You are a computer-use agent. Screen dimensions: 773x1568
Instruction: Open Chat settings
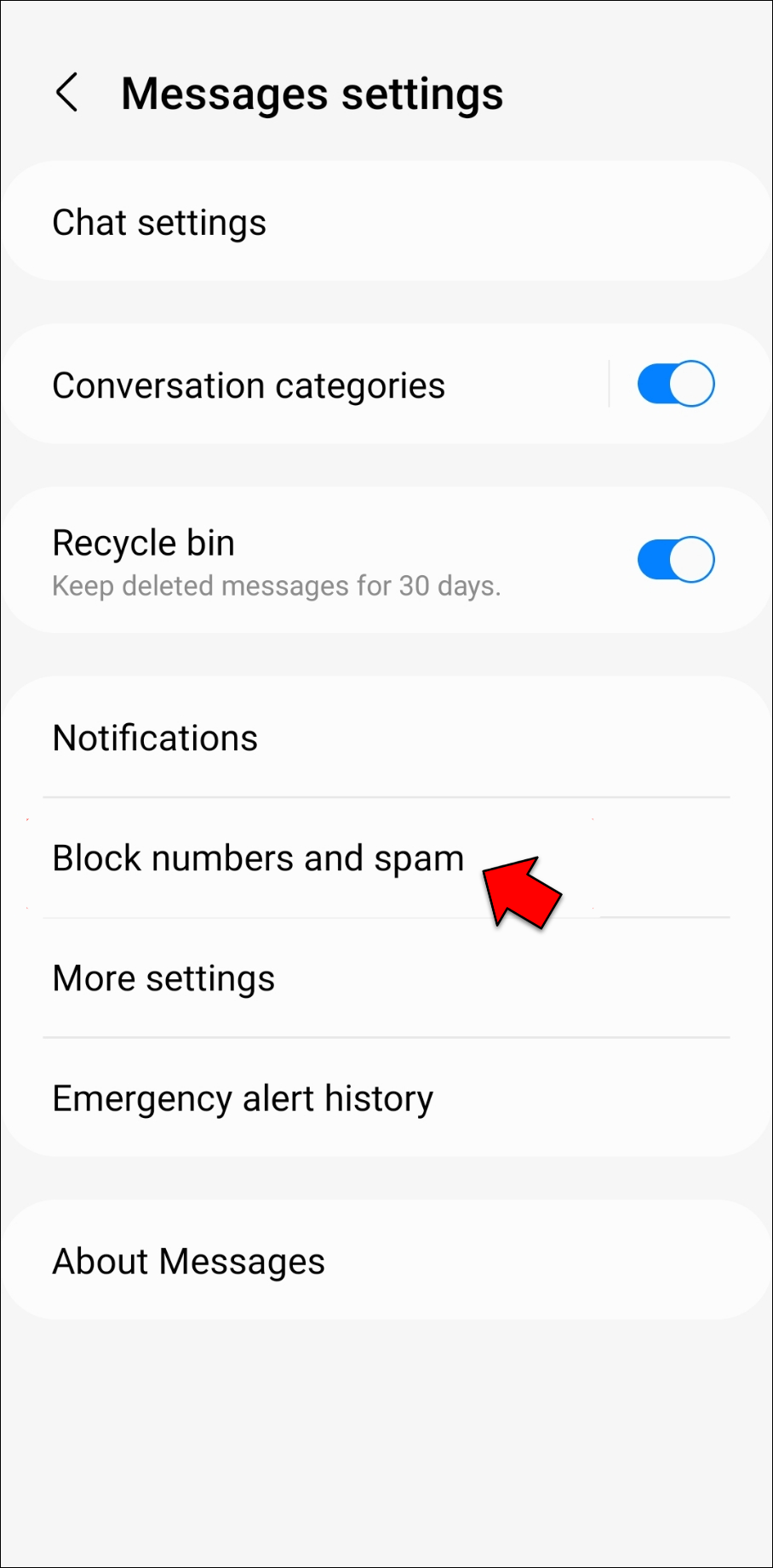(x=159, y=223)
